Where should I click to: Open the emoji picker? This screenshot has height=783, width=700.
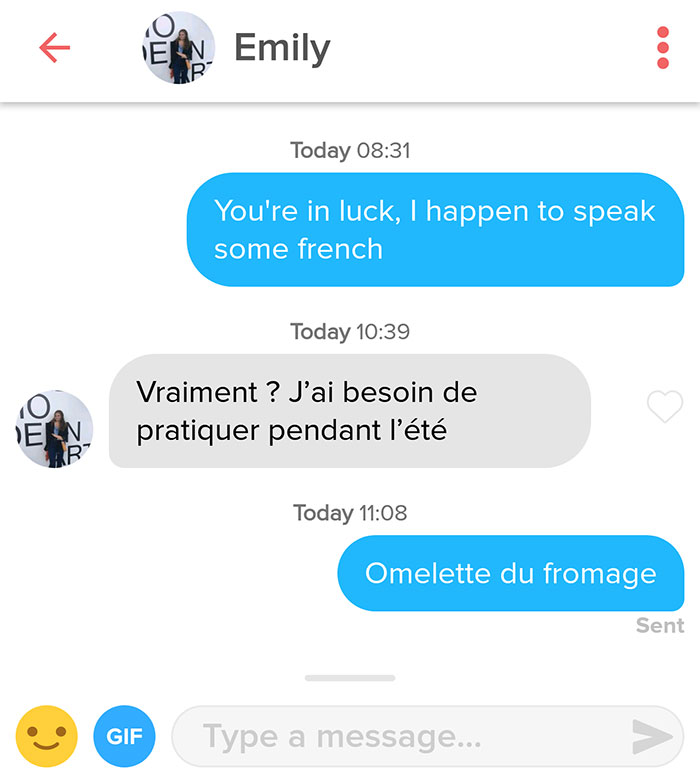[46, 737]
